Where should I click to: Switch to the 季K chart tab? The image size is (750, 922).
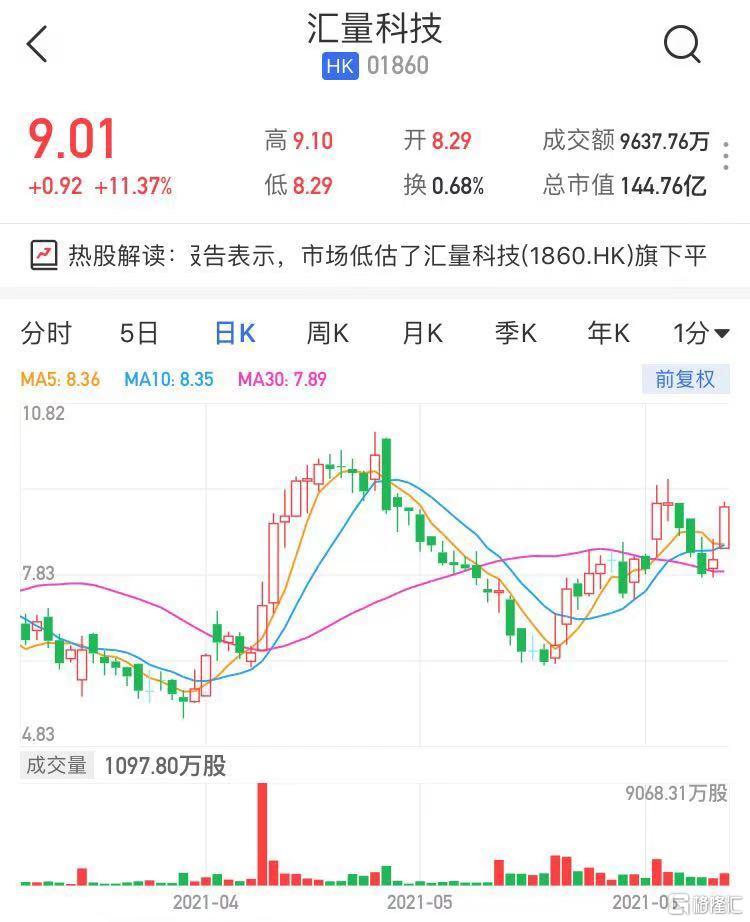pyautogui.click(x=515, y=333)
